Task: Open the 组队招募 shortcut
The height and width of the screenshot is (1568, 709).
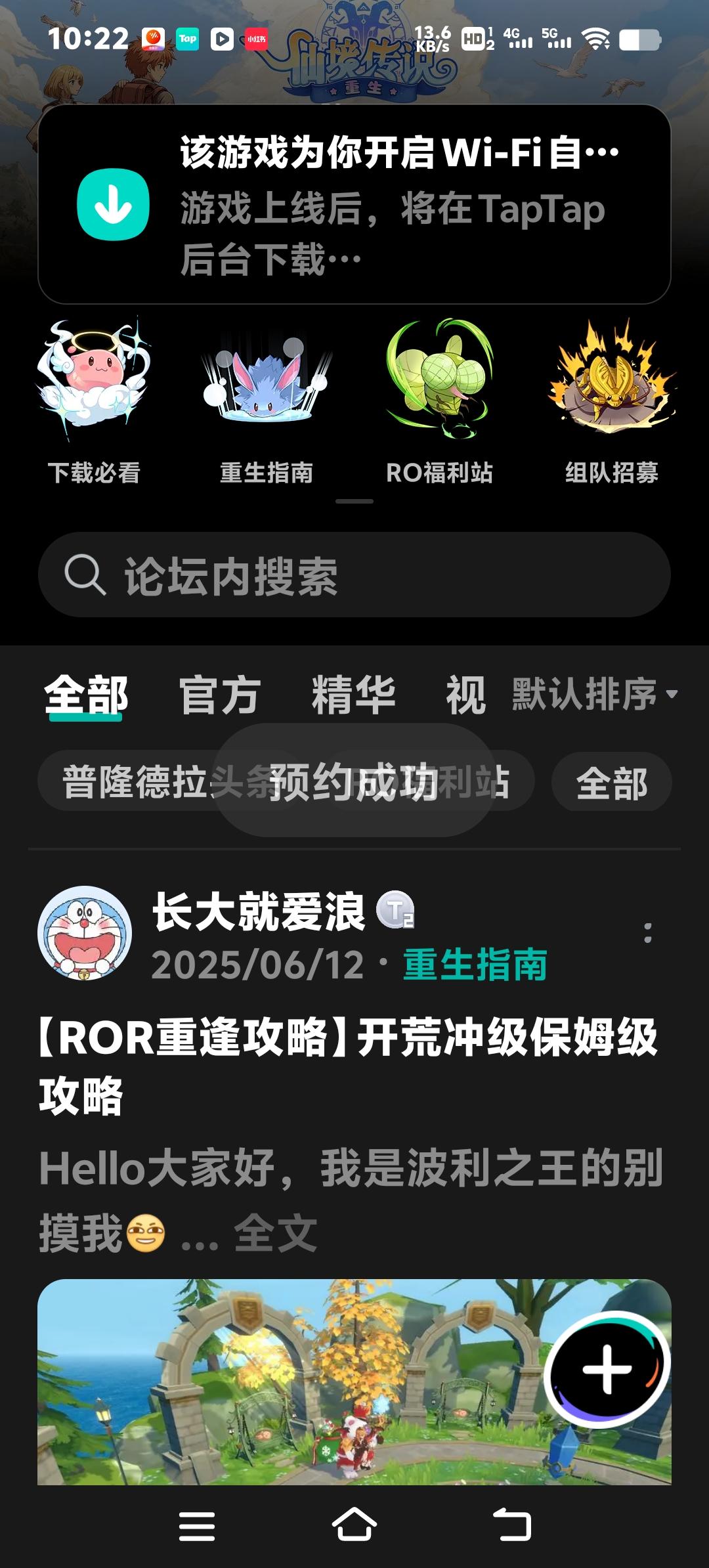Action: point(612,402)
